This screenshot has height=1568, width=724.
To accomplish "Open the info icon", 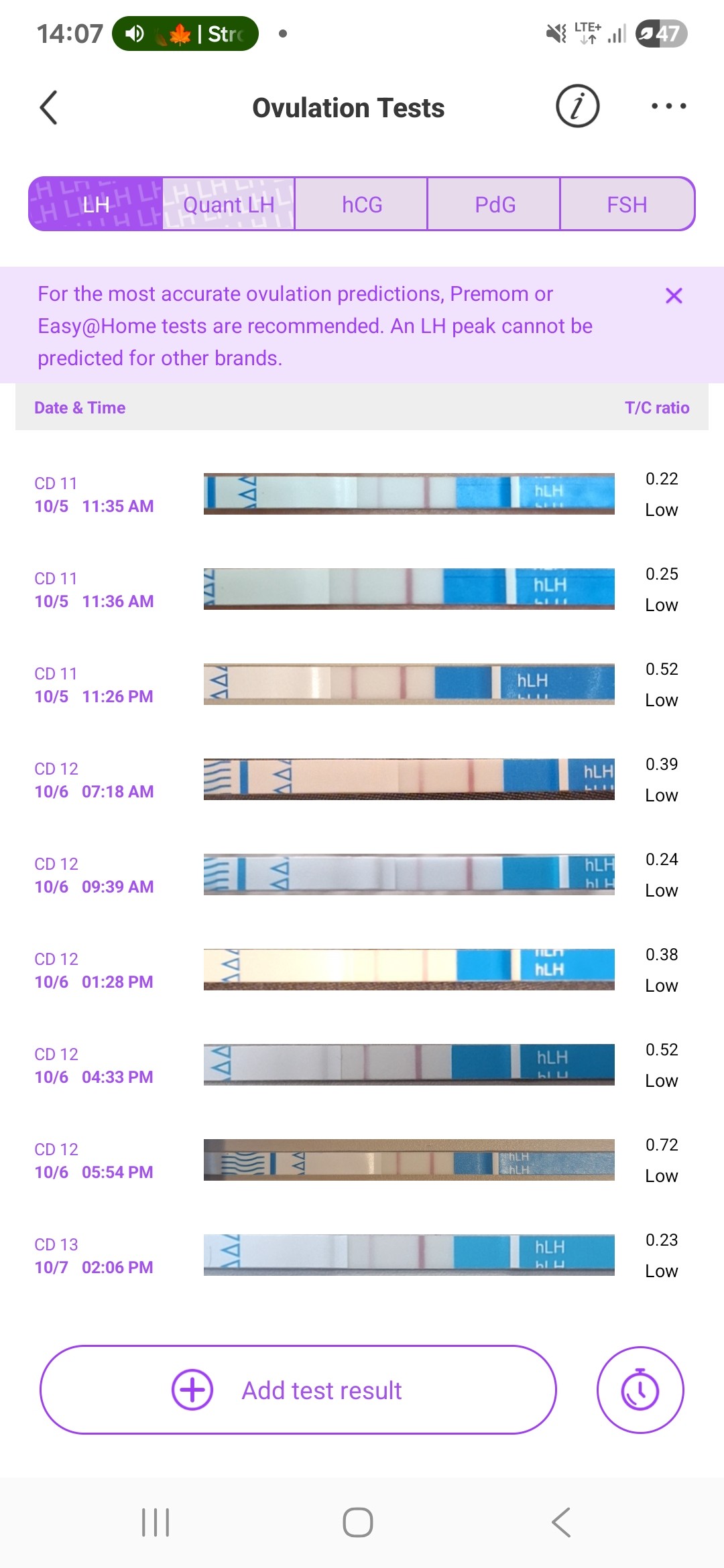I will (x=577, y=106).
